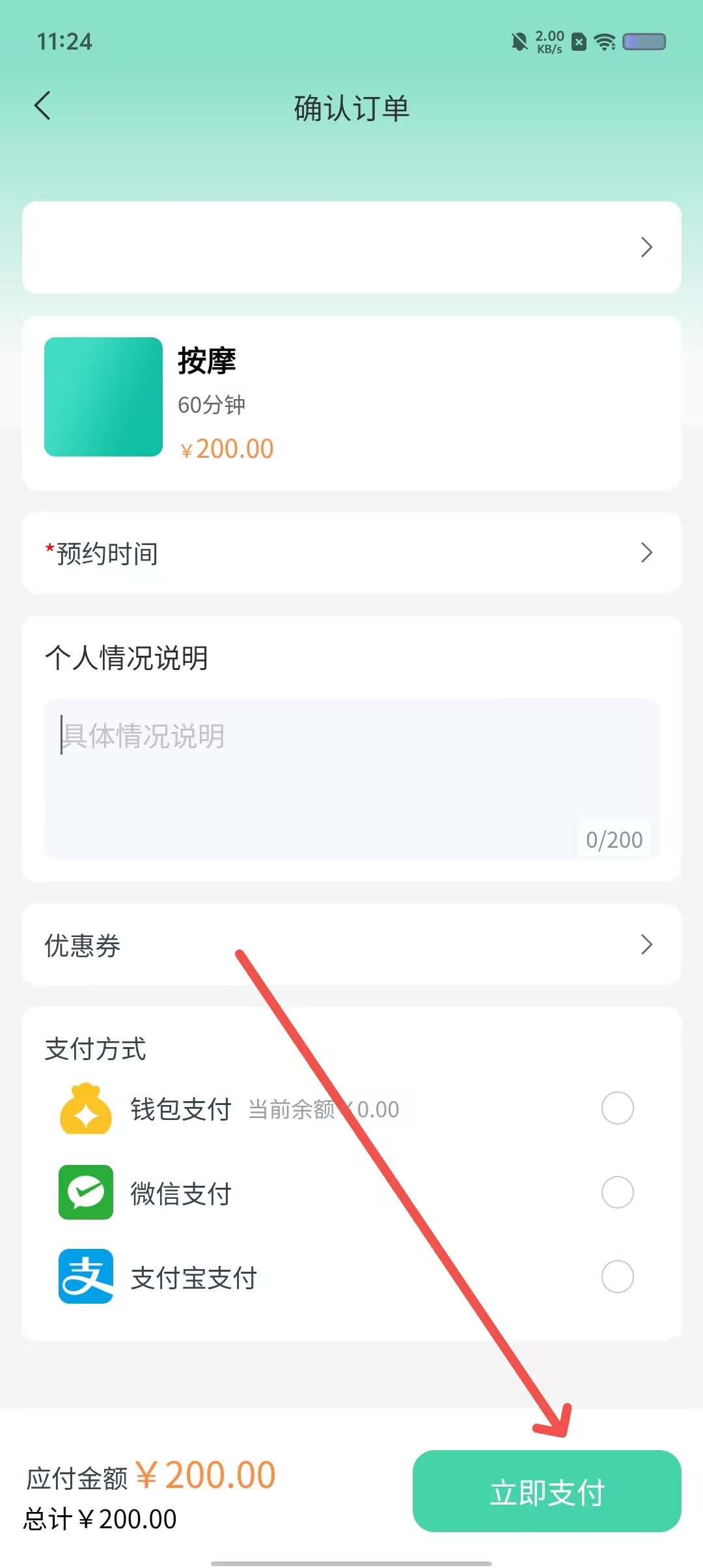Select 微信支付 as the payment method
The height and width of the screenshot is (1568, 703).
point(617,1192)
